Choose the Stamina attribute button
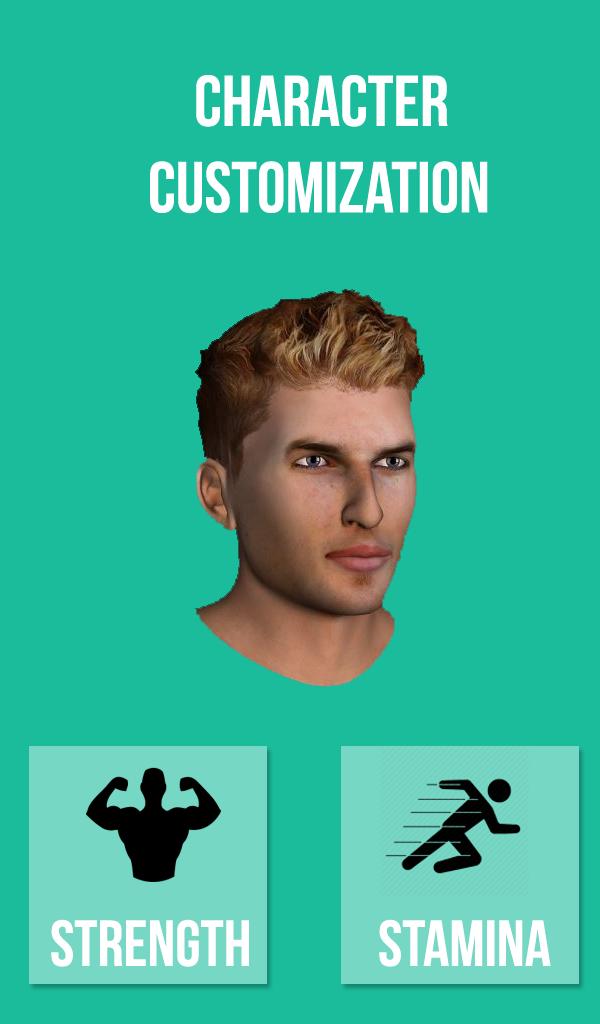 tap(460, 864)
